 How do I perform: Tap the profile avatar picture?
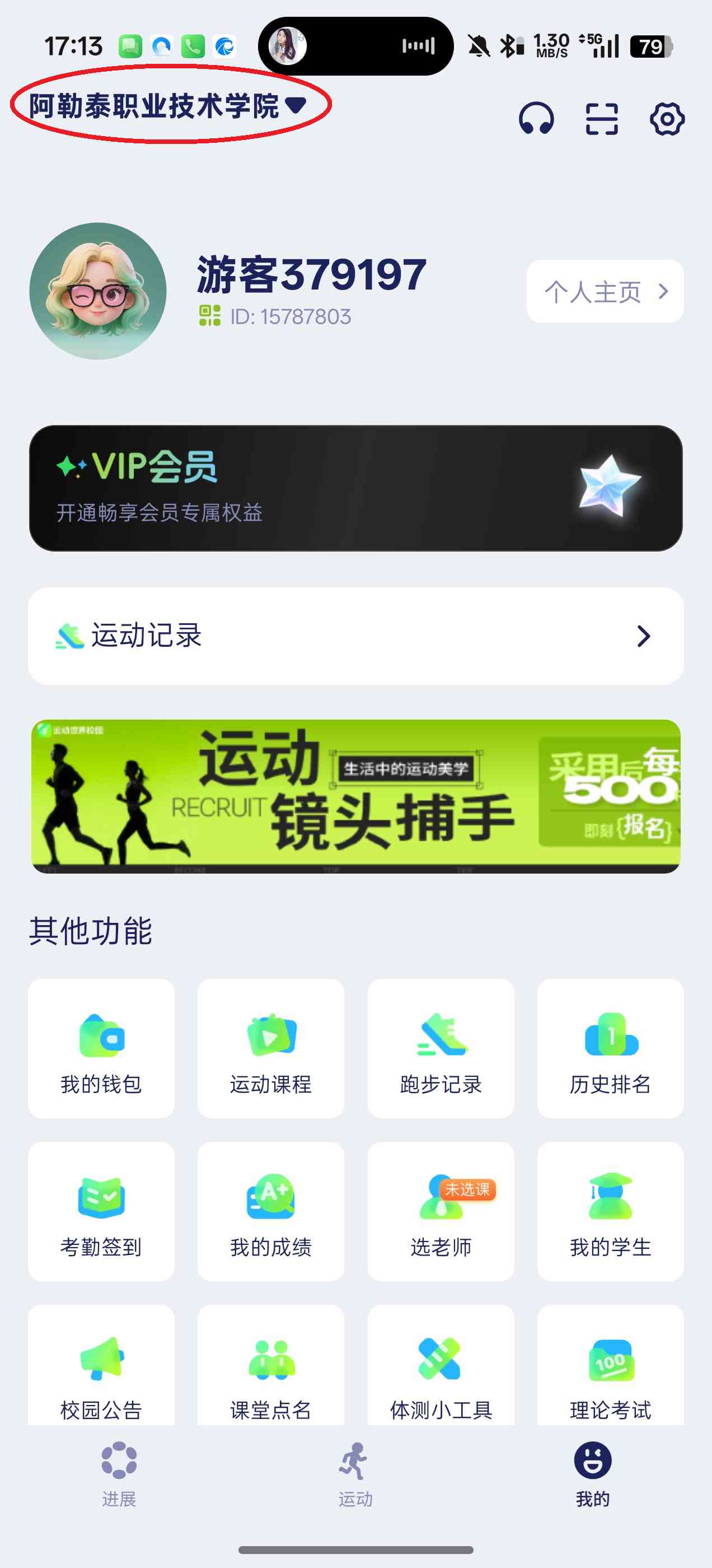98,291
